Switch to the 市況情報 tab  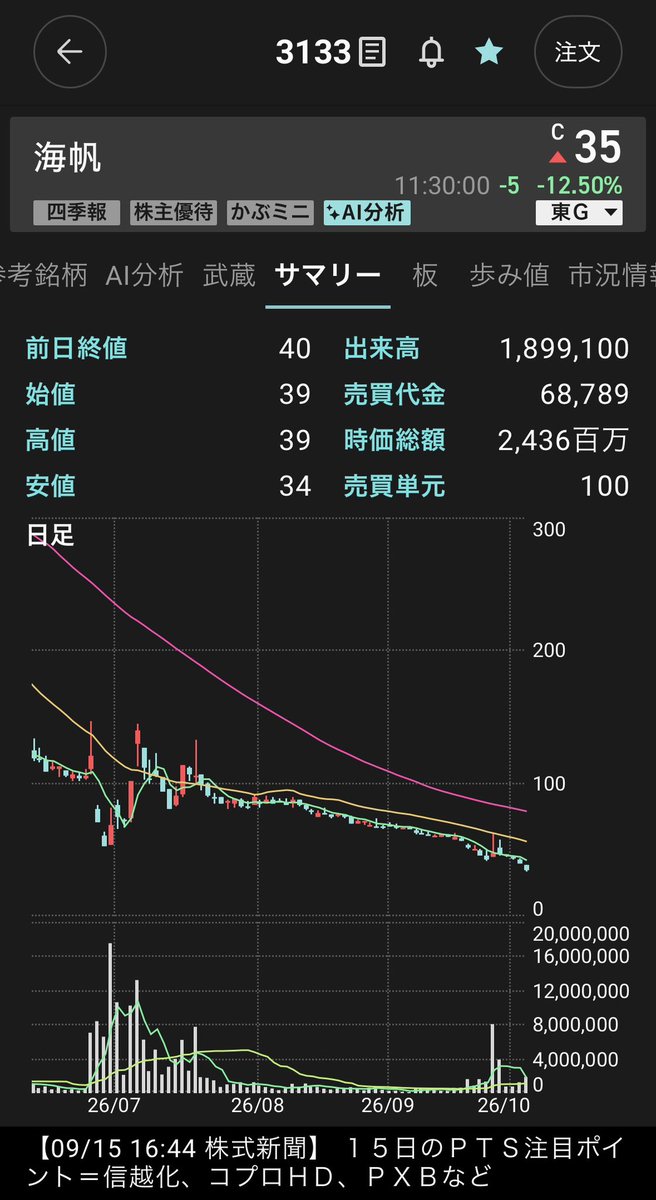[612, 275]
